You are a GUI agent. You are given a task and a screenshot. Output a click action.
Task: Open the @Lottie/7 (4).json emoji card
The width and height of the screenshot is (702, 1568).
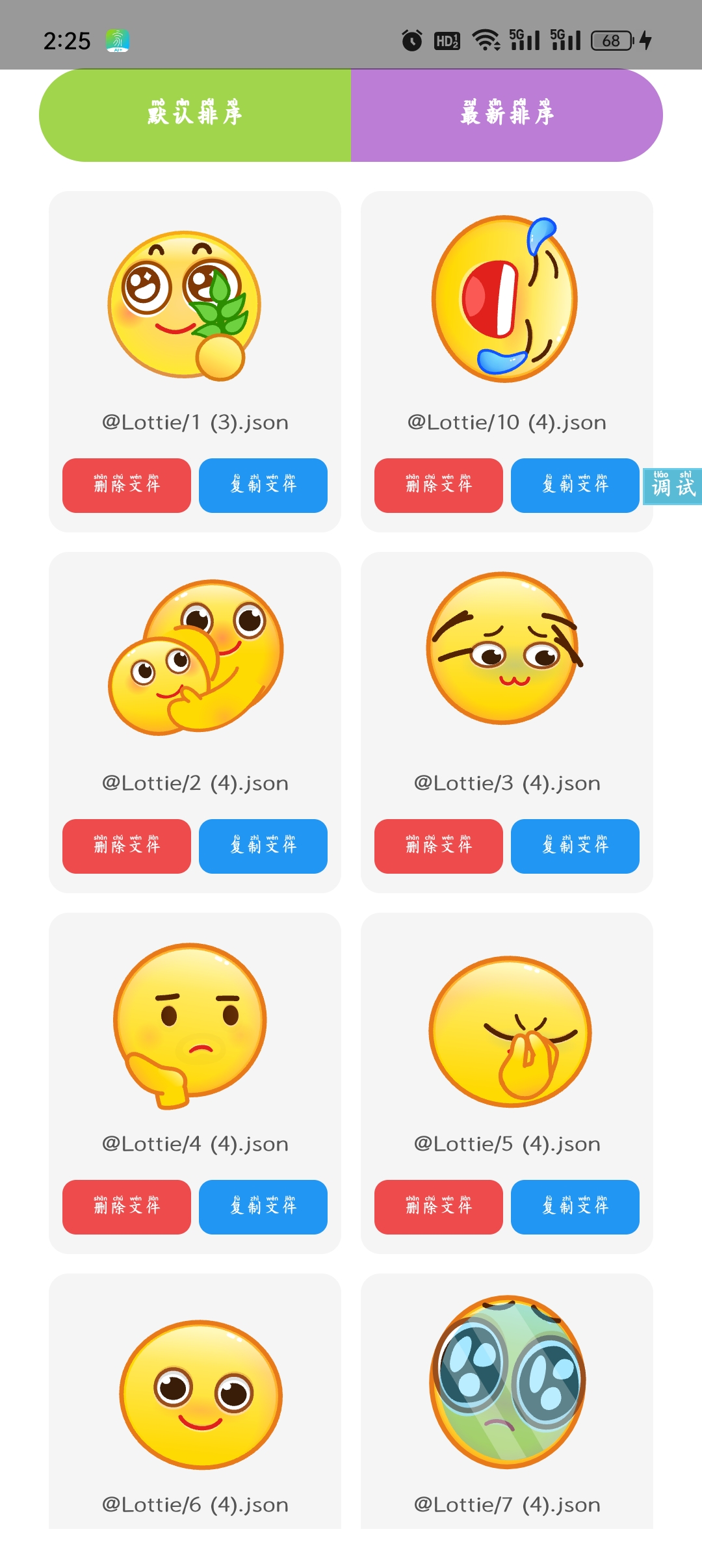click(x=507, y=1401)
